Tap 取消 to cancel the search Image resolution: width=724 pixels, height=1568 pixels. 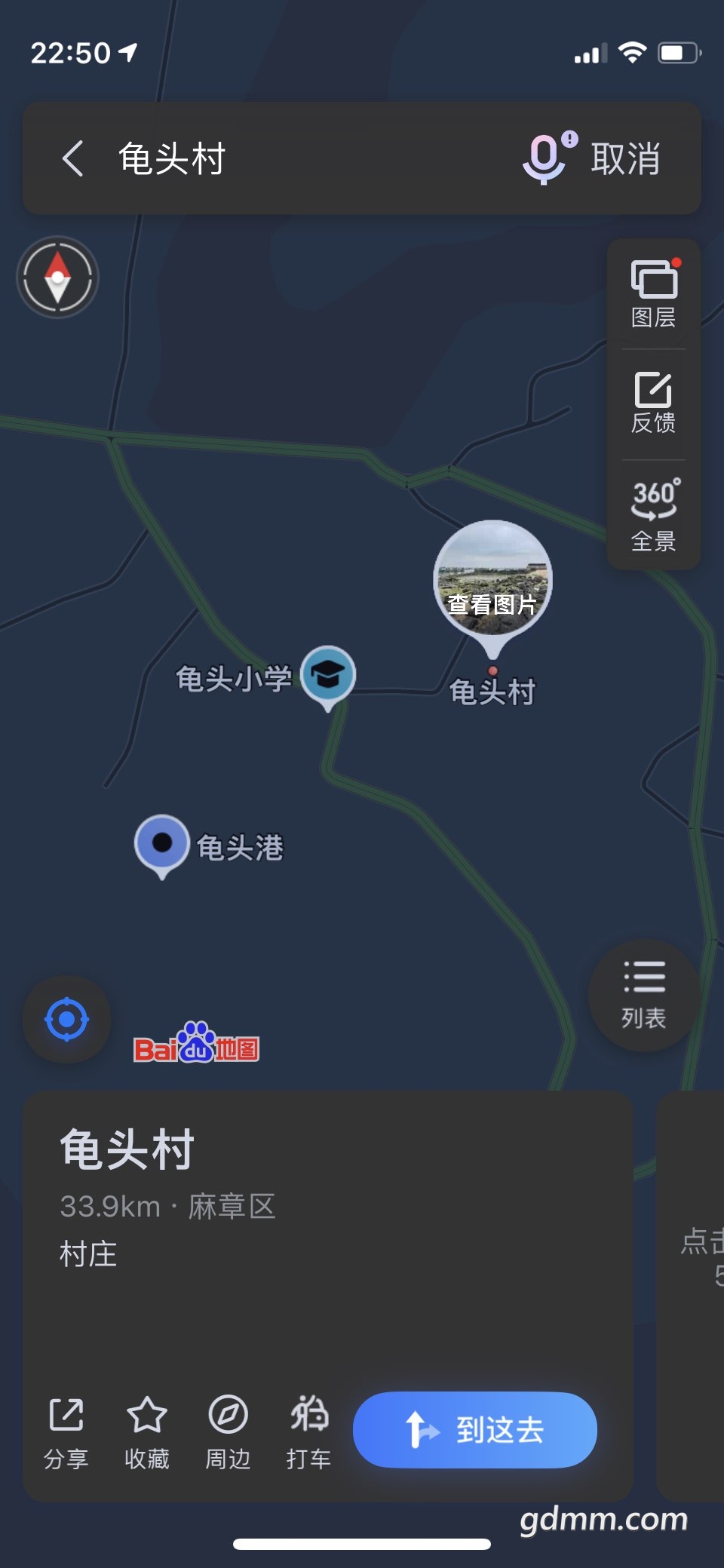625,159
